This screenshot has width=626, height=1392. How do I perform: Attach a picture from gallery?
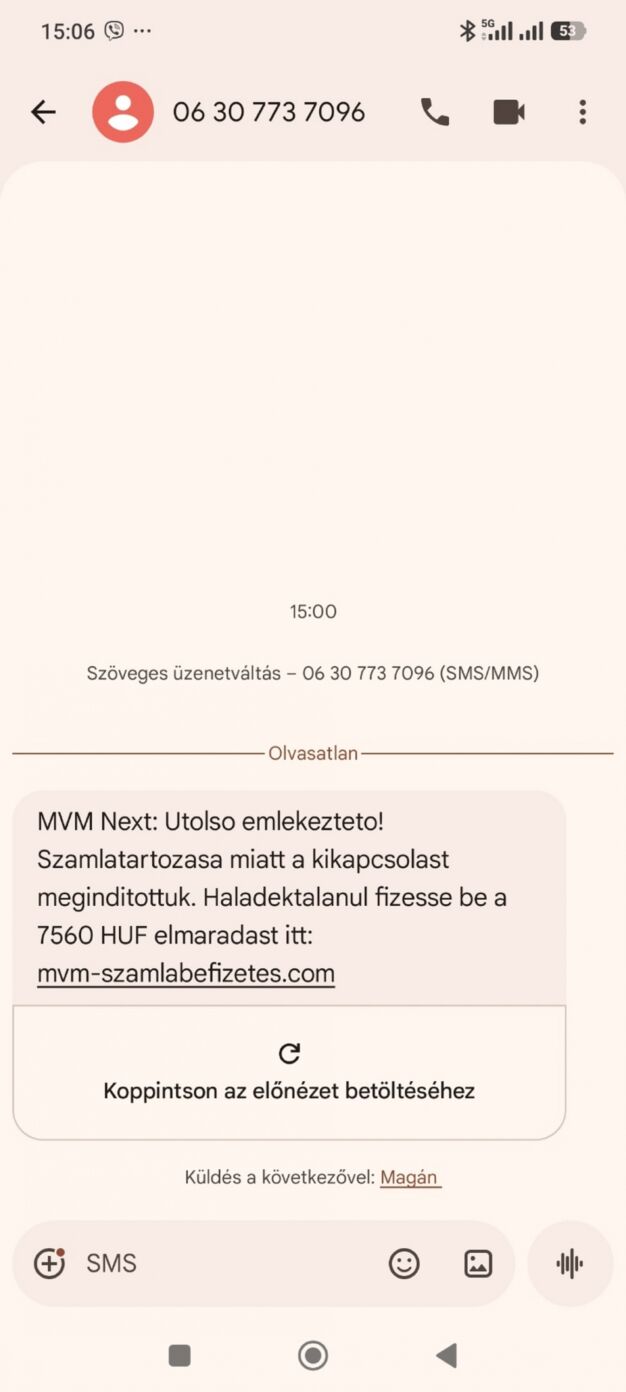pos(478,1263)
